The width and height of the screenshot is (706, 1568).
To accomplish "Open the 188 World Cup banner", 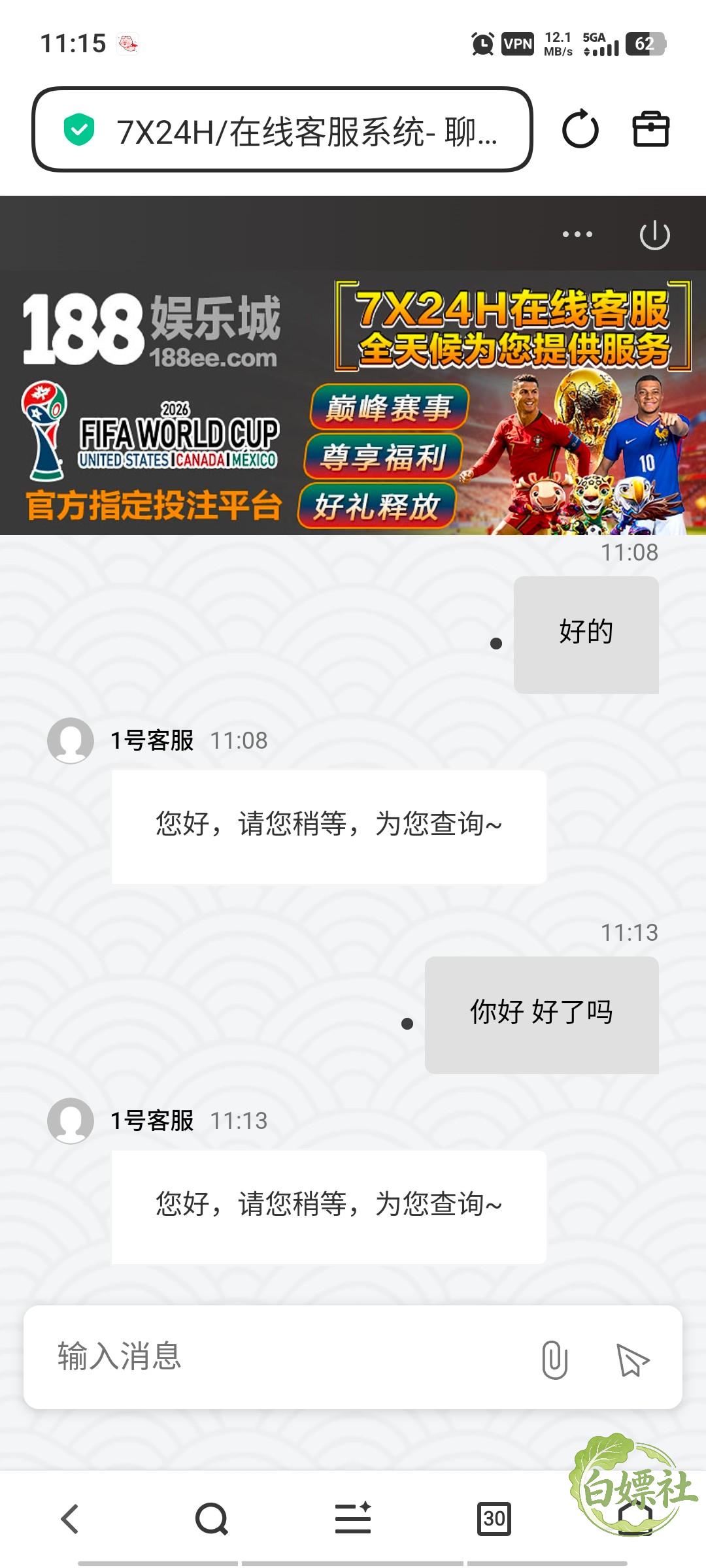I will 353,403.
